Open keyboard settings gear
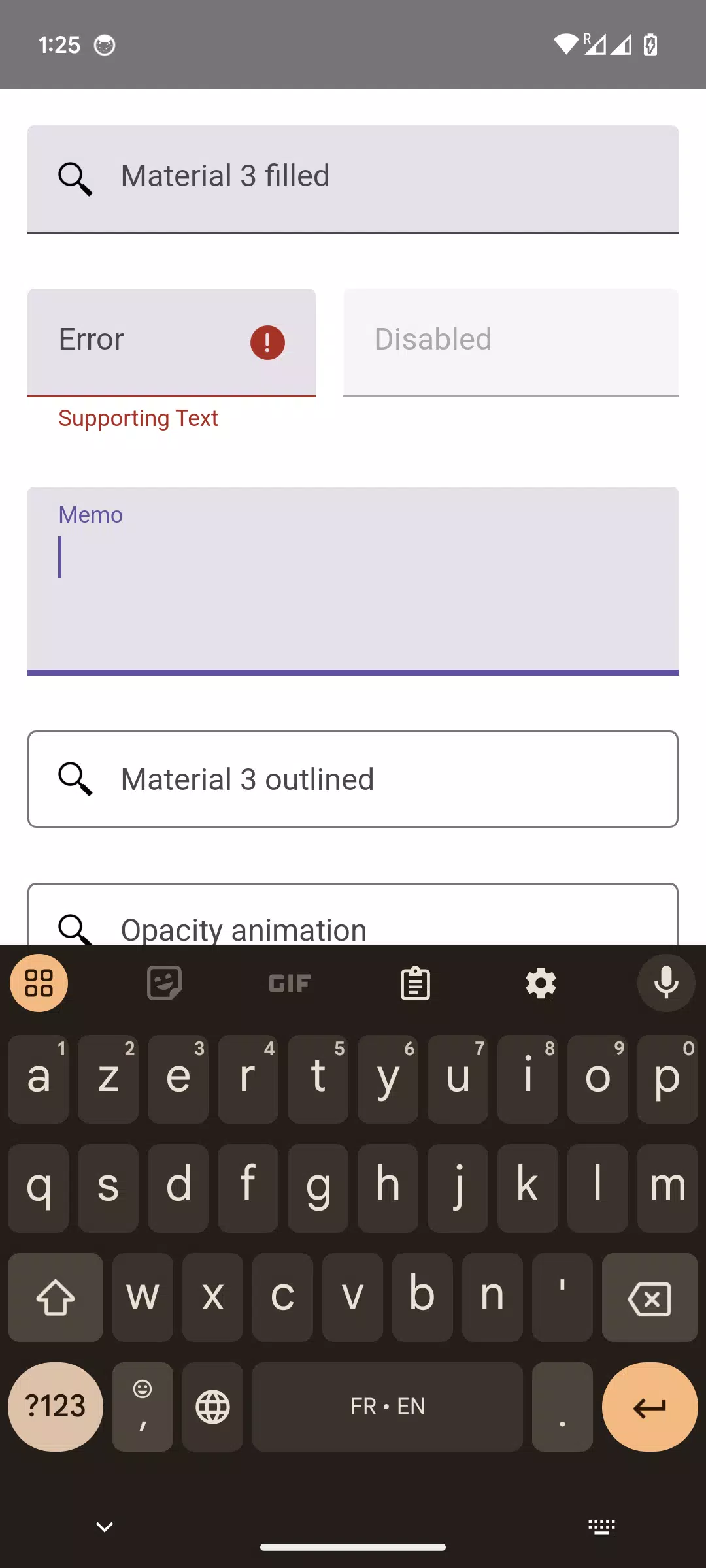Screen dimensions: 706x1568 click(x=541, y=983)
